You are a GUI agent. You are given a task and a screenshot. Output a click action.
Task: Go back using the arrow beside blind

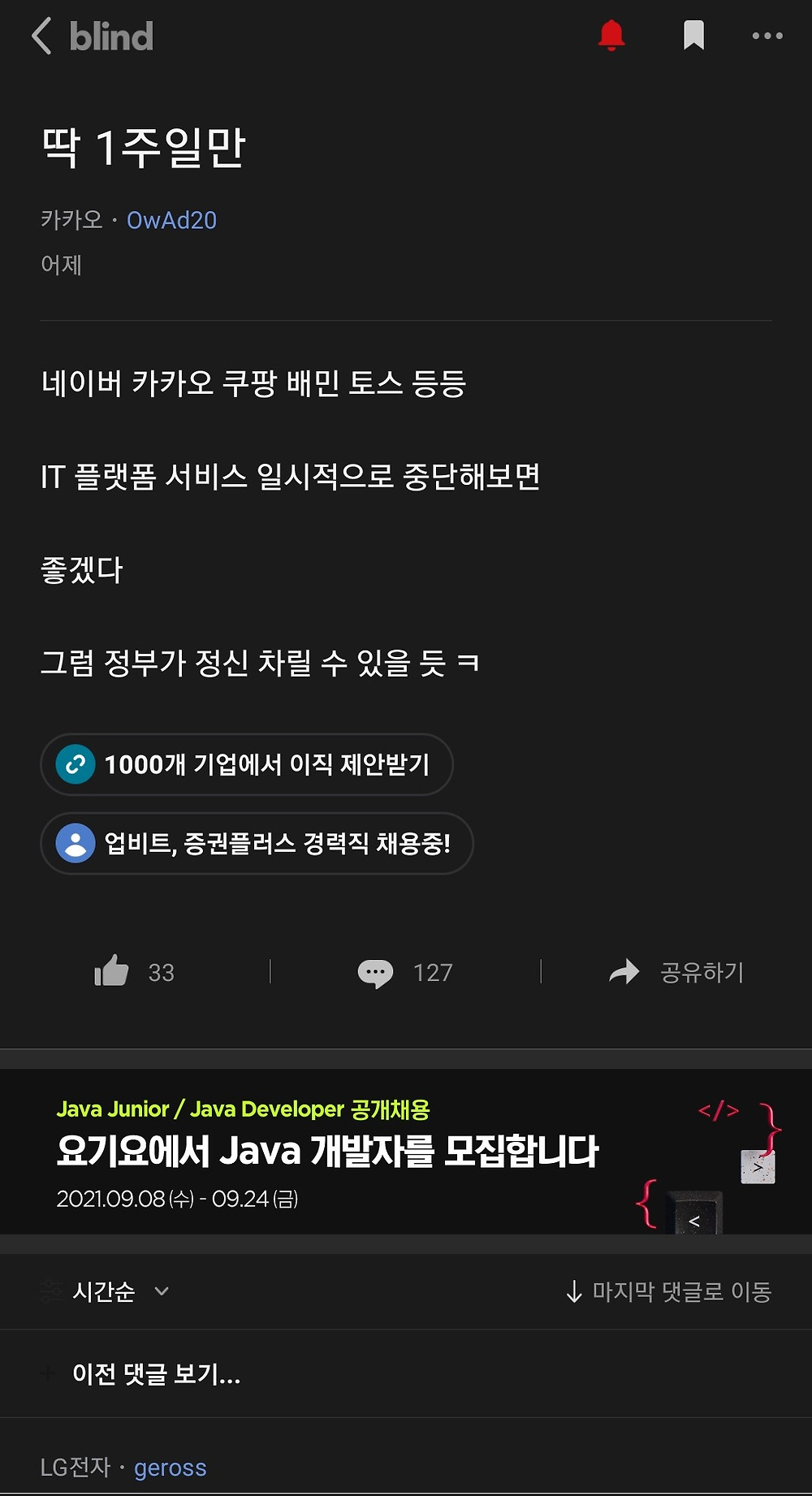[42, 36]
